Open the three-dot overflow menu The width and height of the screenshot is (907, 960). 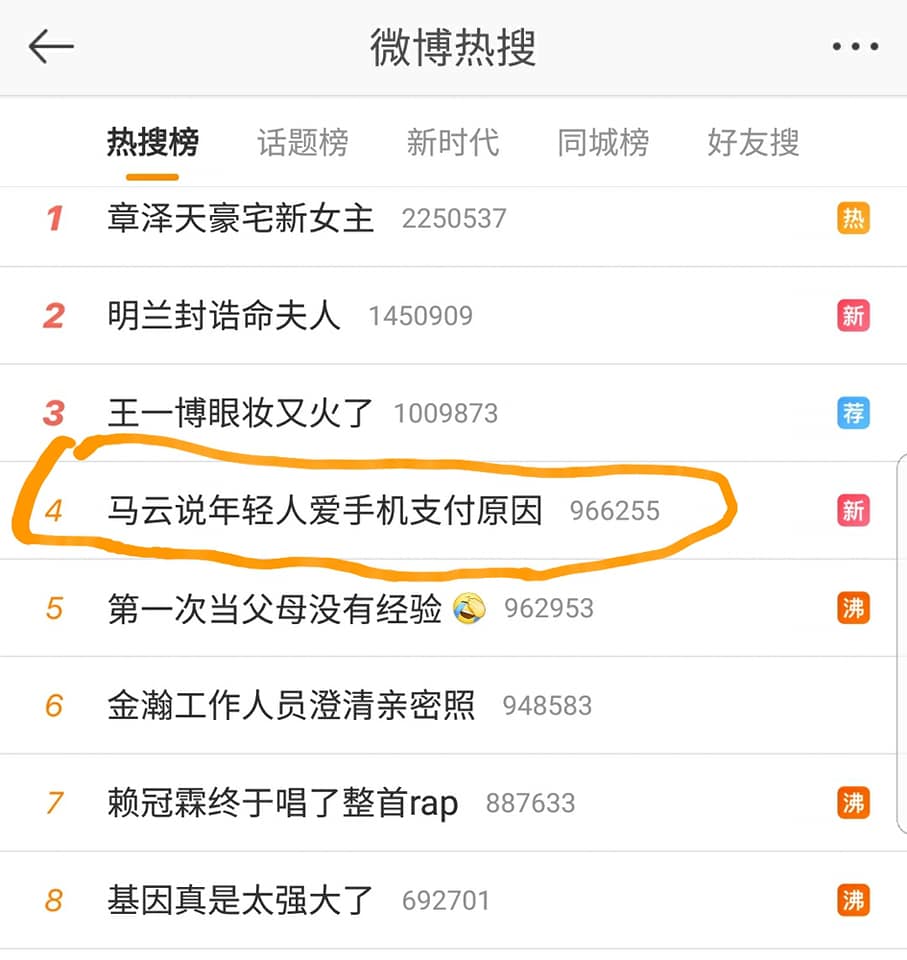[x=854, y=47]
